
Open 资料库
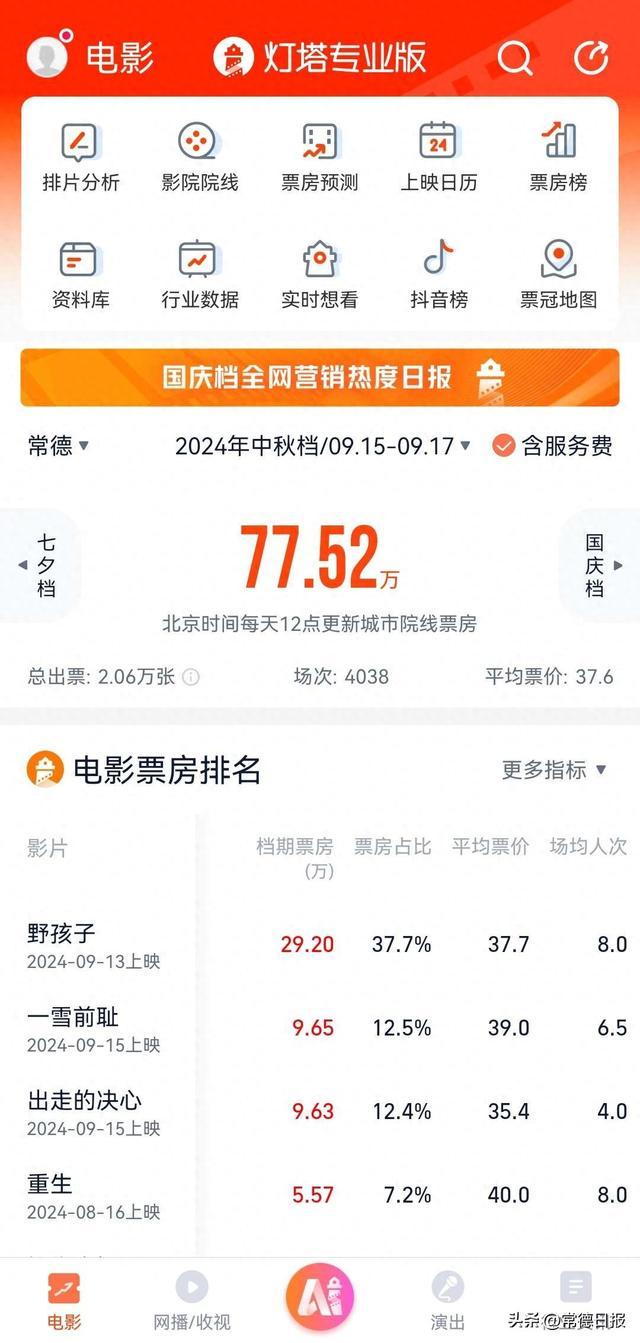coord(80,275)
